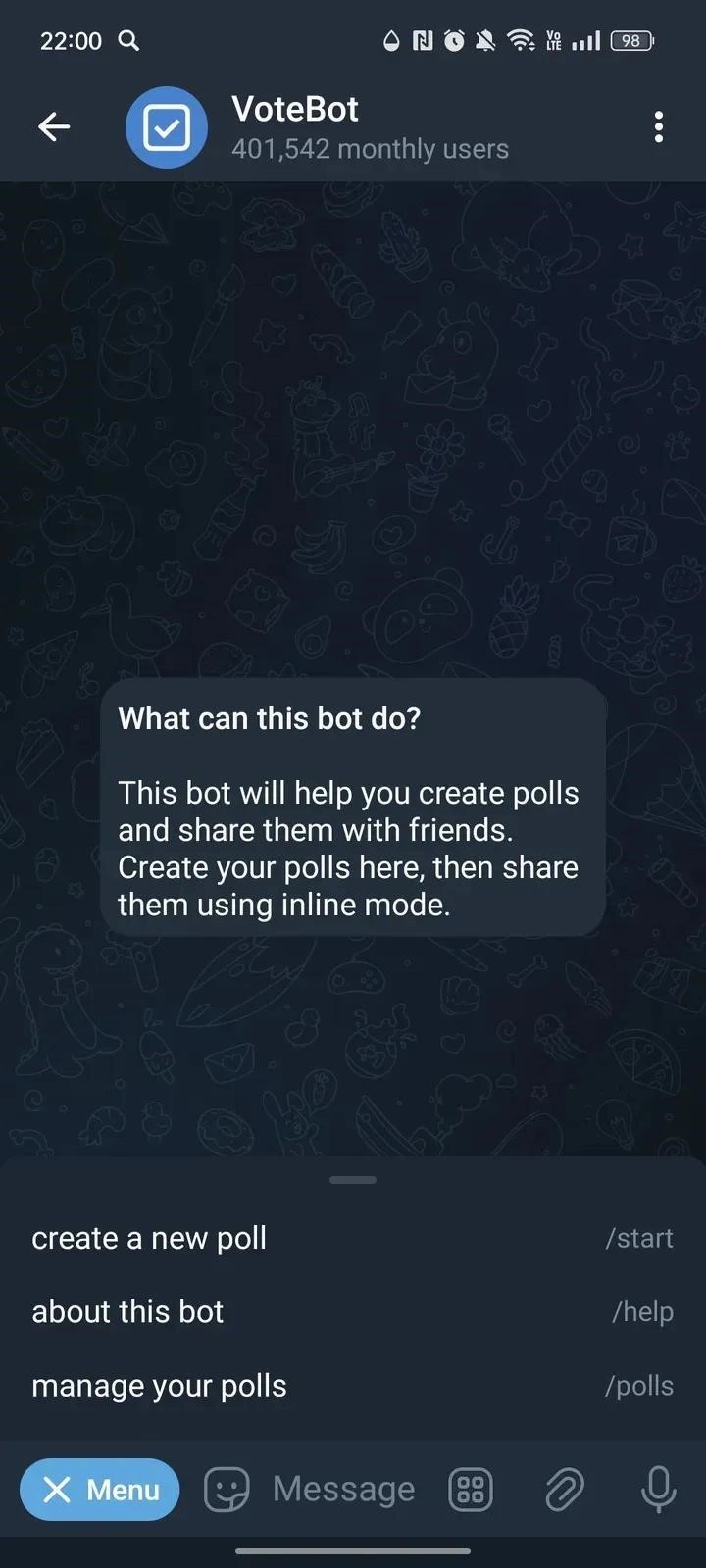Open the sticker and emoji picker
The width and height of the screenshot is (706, 1568).
tap(227, 1490)
